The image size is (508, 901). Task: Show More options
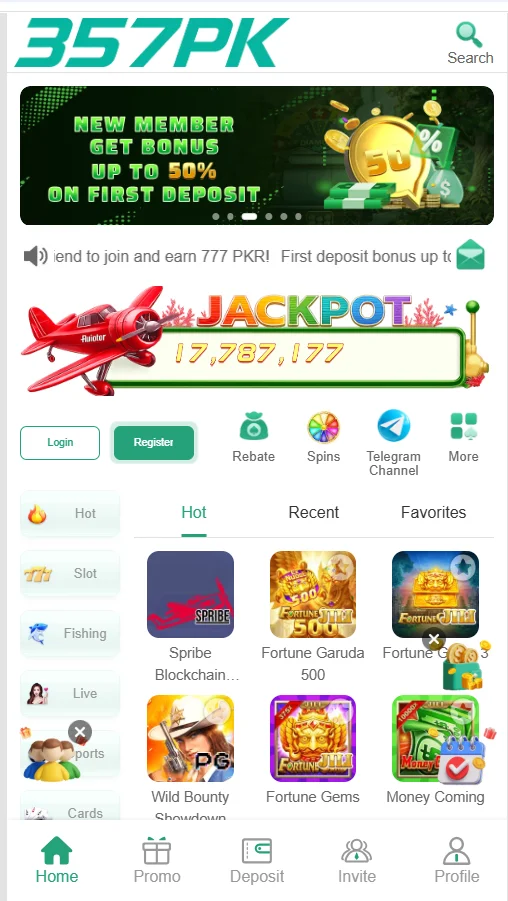coord(463,438)
